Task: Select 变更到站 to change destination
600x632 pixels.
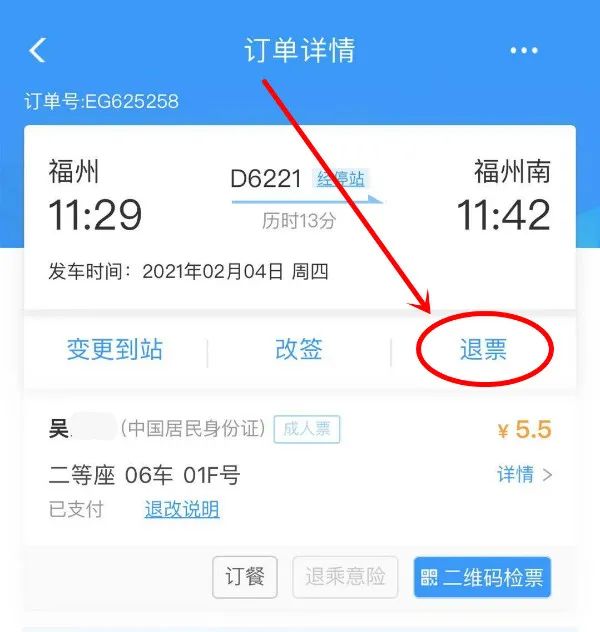Action: pyautogui.click(x=115, y=349)
